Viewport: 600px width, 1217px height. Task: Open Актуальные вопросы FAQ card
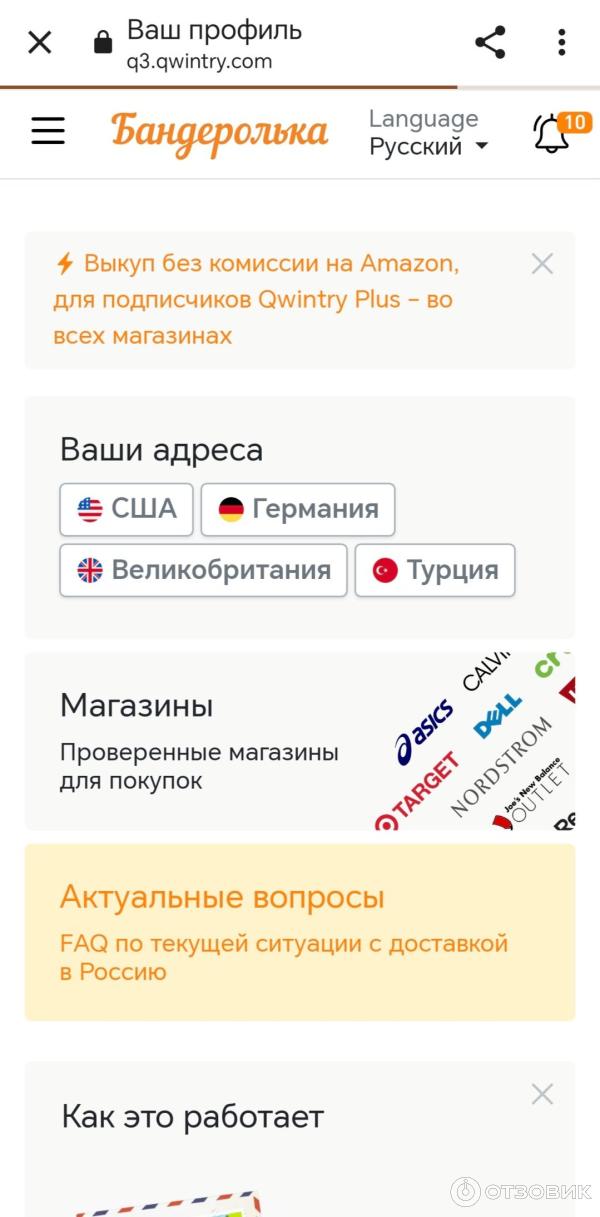(x=300, y=931)
